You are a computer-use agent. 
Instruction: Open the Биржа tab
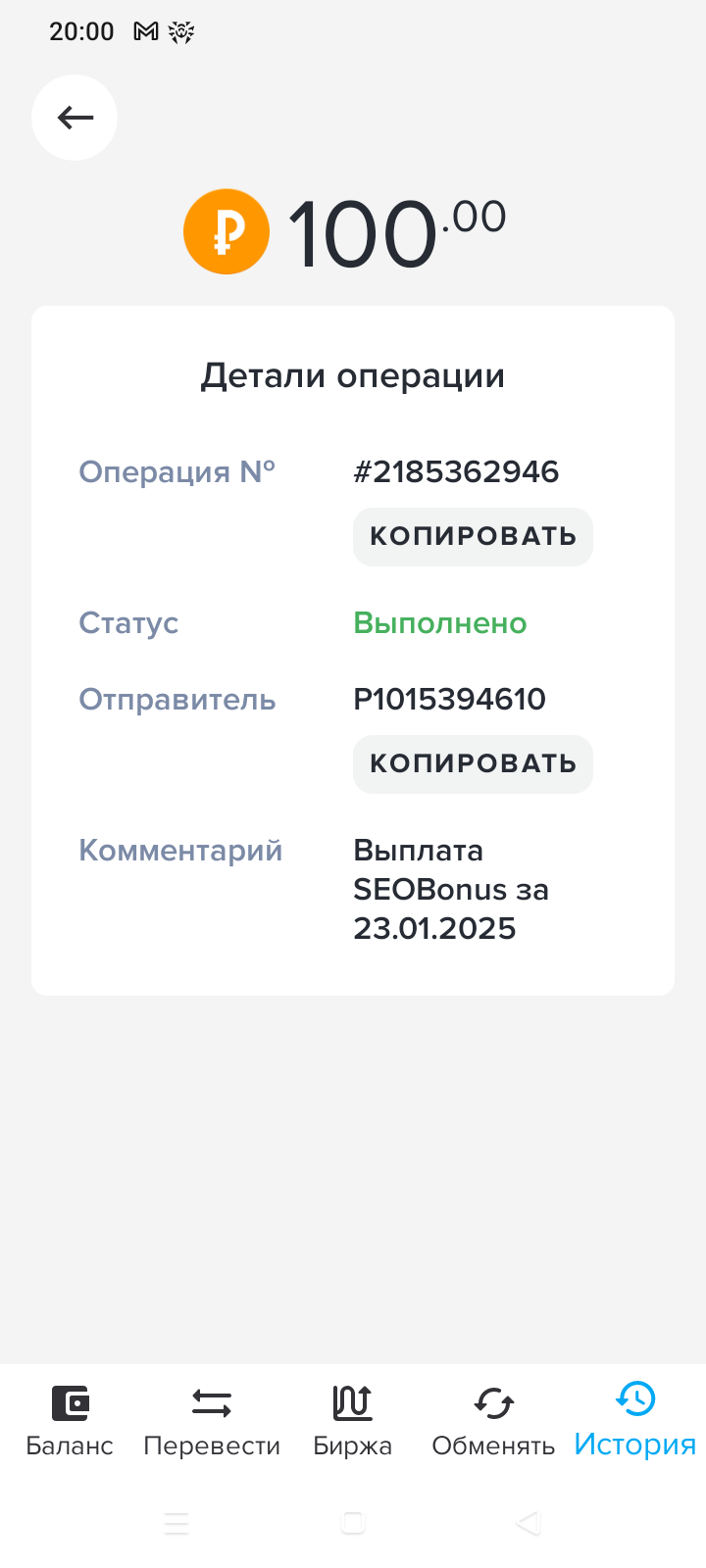coord(352,1420)
